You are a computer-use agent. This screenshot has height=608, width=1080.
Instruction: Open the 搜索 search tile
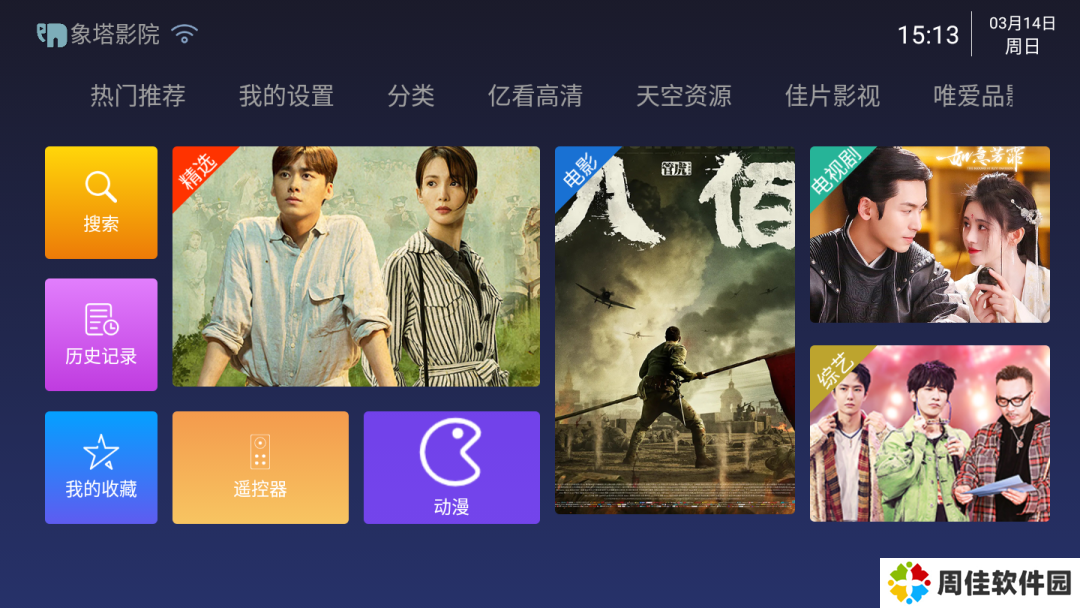click(x=101, y=203)
